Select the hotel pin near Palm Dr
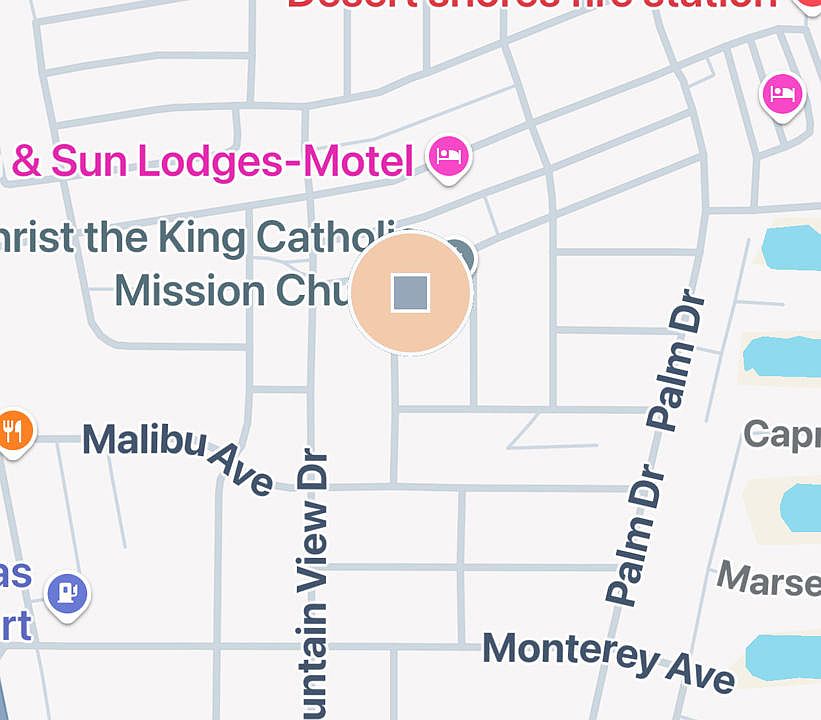821x720 pixels. [x=783, y=95]
